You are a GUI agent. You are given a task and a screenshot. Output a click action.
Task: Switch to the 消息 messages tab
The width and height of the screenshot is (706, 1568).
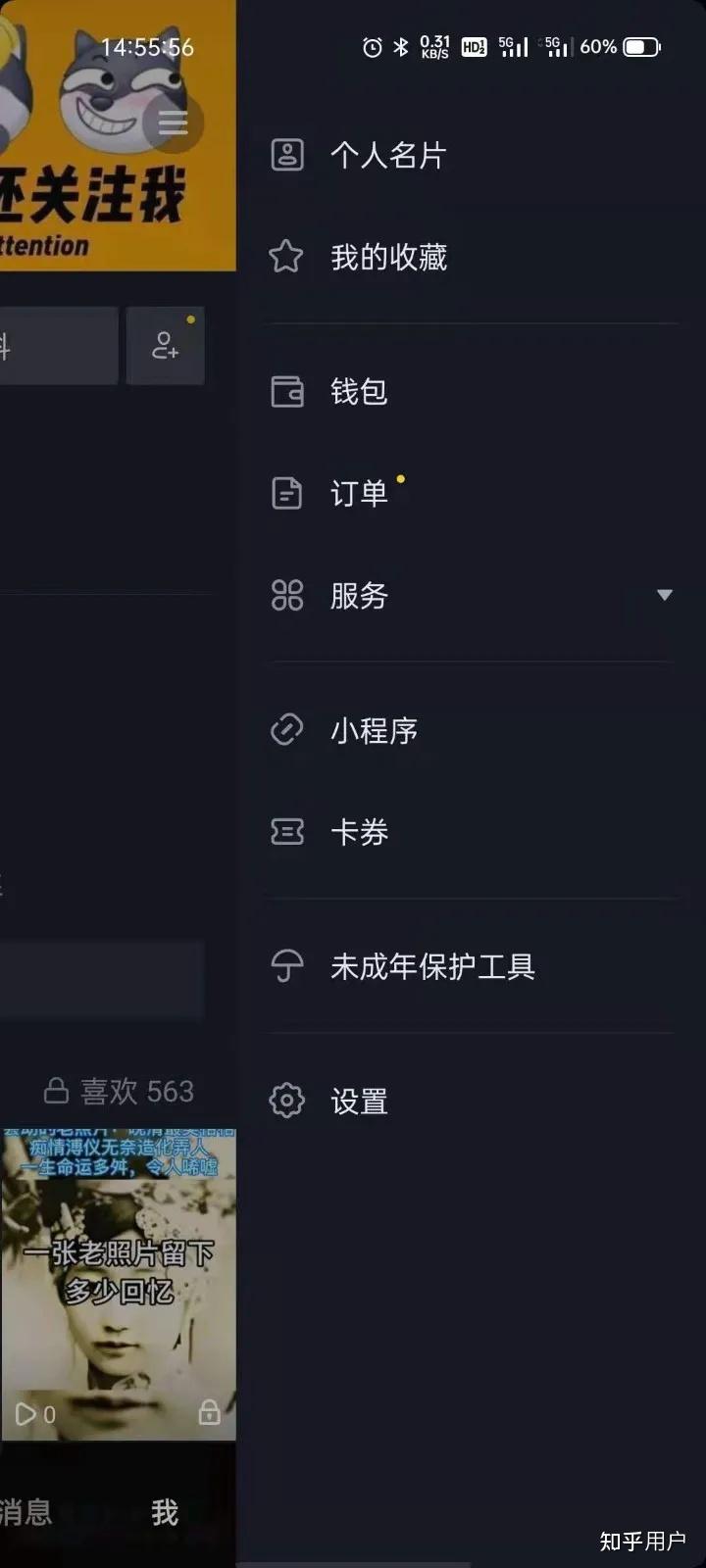pos(25,1512)
